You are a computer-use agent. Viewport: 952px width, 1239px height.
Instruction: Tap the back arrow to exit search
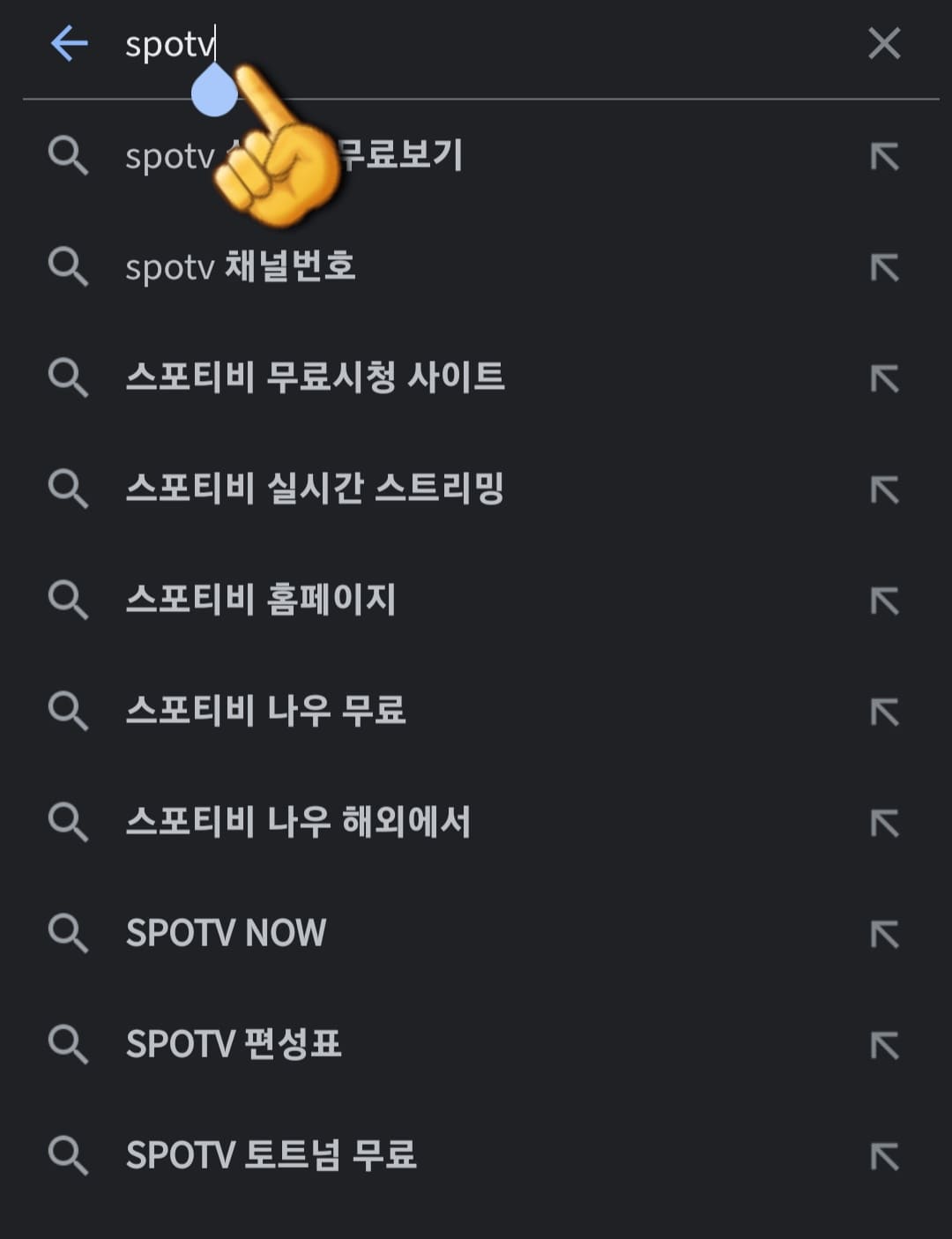pyautogui.click(x=70, y=44)
